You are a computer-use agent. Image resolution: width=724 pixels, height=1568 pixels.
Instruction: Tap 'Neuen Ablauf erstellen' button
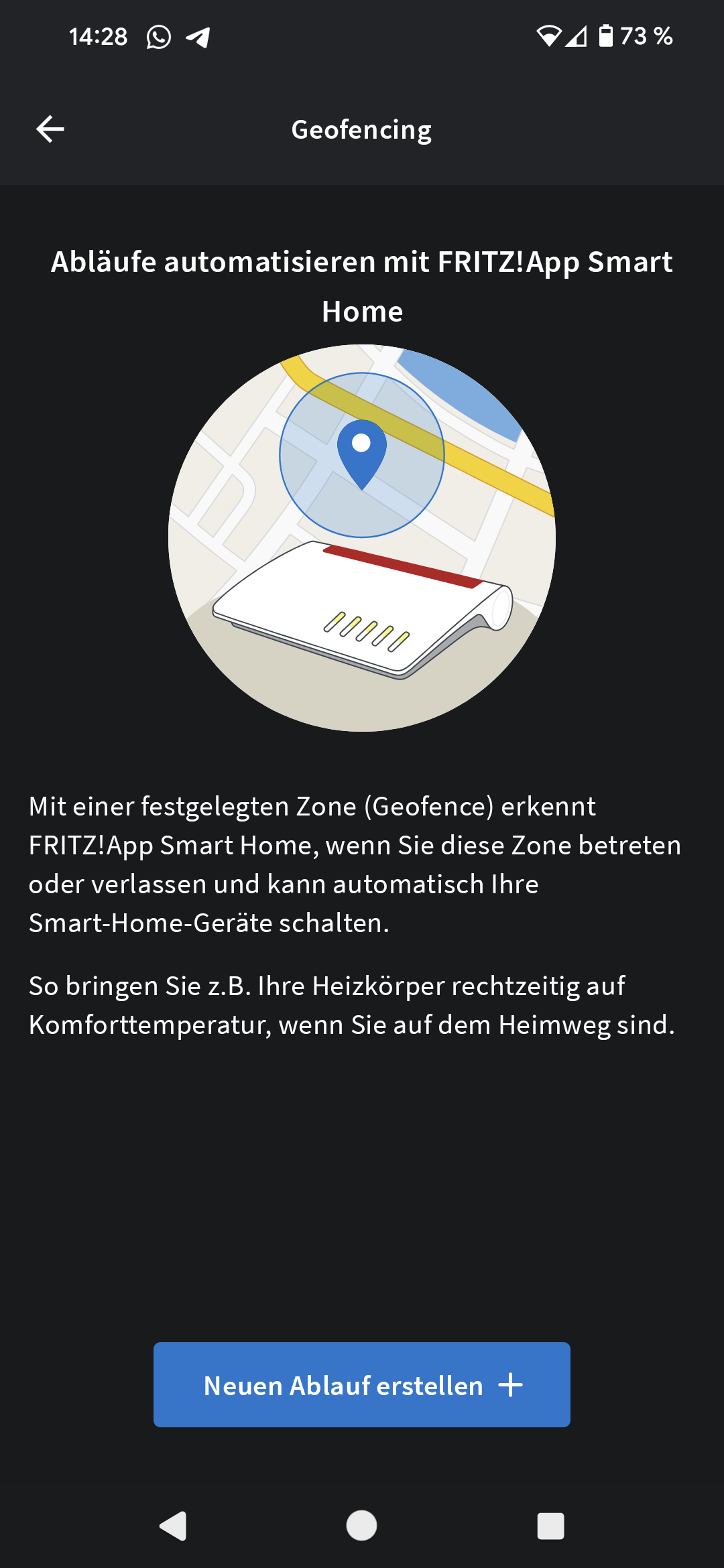click(x=362, y=1384)
